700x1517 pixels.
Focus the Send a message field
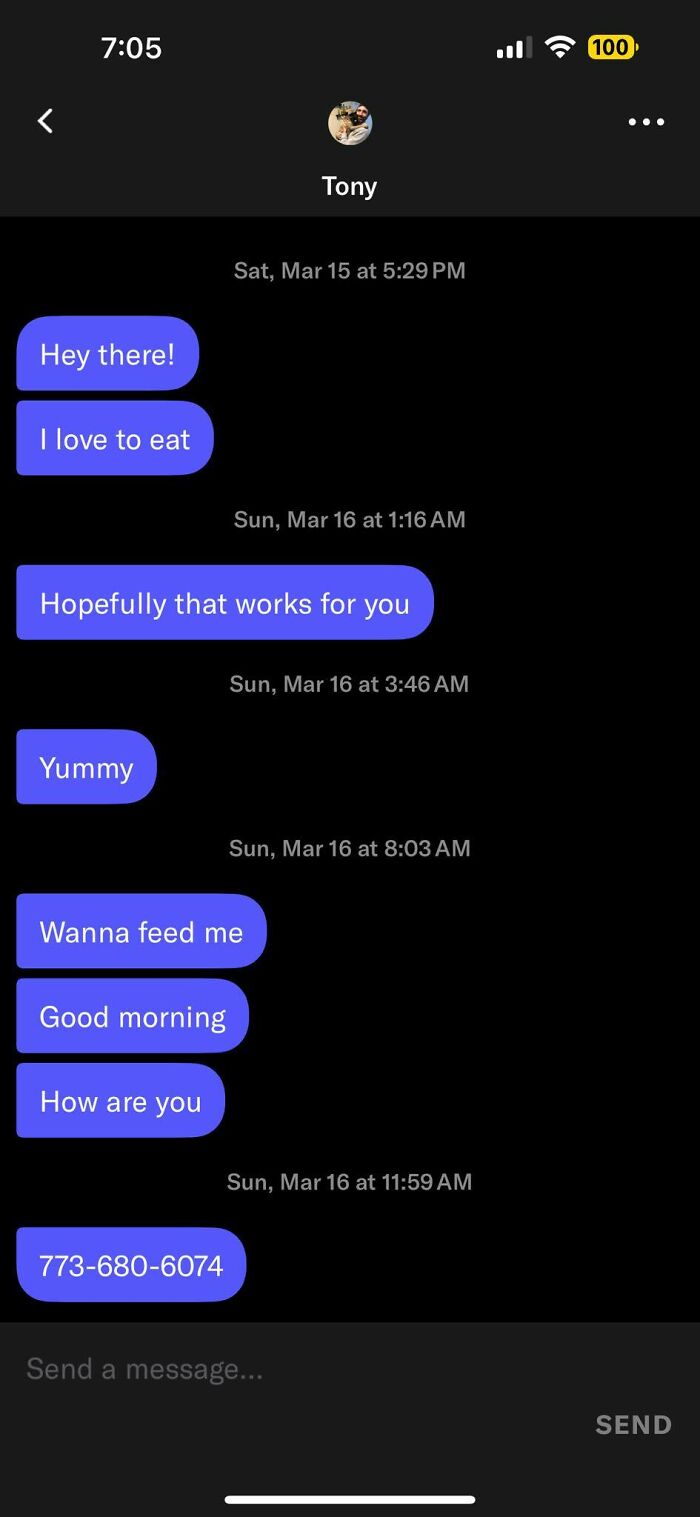(300, 1369)
